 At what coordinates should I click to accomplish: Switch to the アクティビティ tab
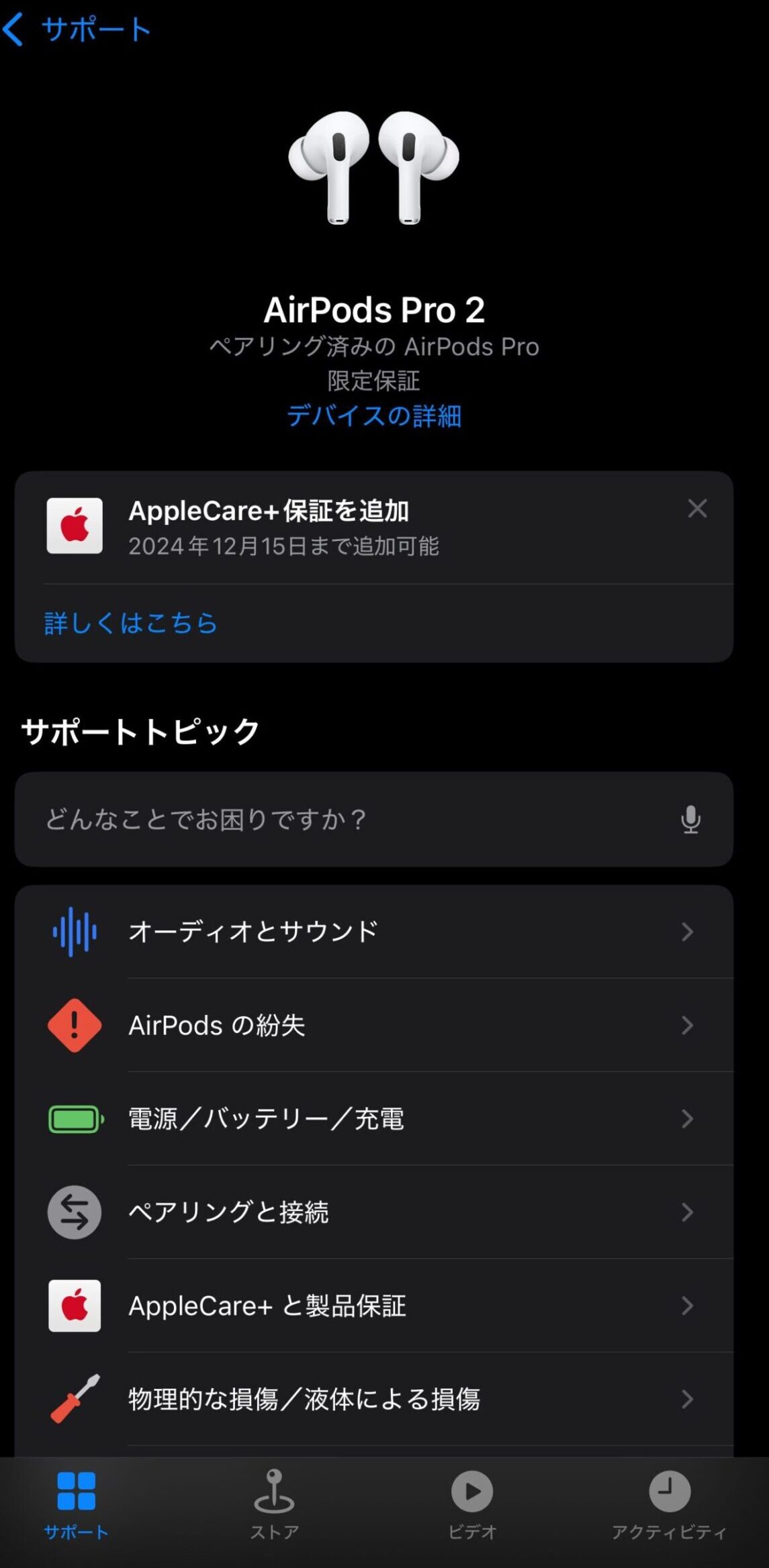click(669, 1507)
